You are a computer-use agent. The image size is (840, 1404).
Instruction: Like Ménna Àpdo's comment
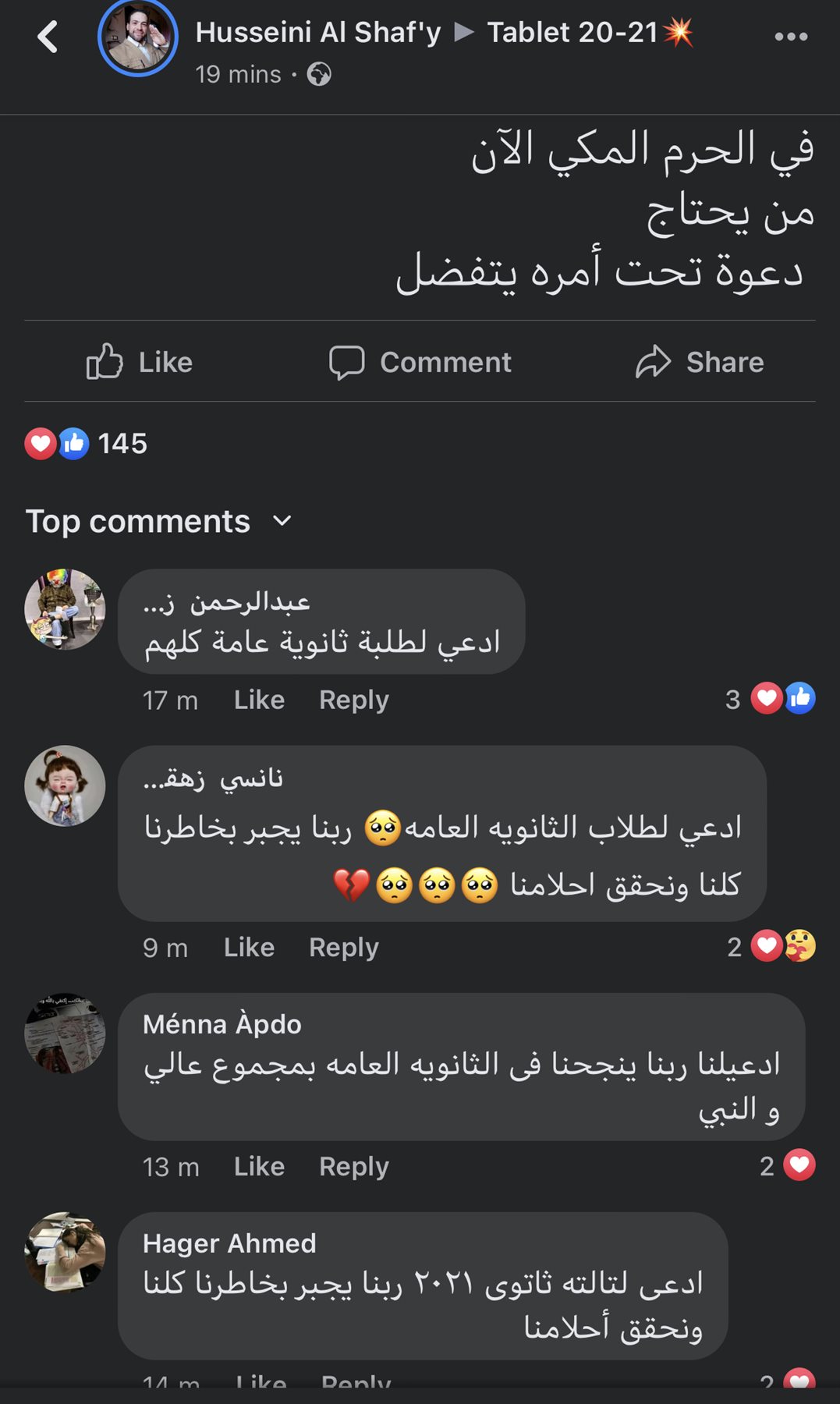coord(259,1166)
